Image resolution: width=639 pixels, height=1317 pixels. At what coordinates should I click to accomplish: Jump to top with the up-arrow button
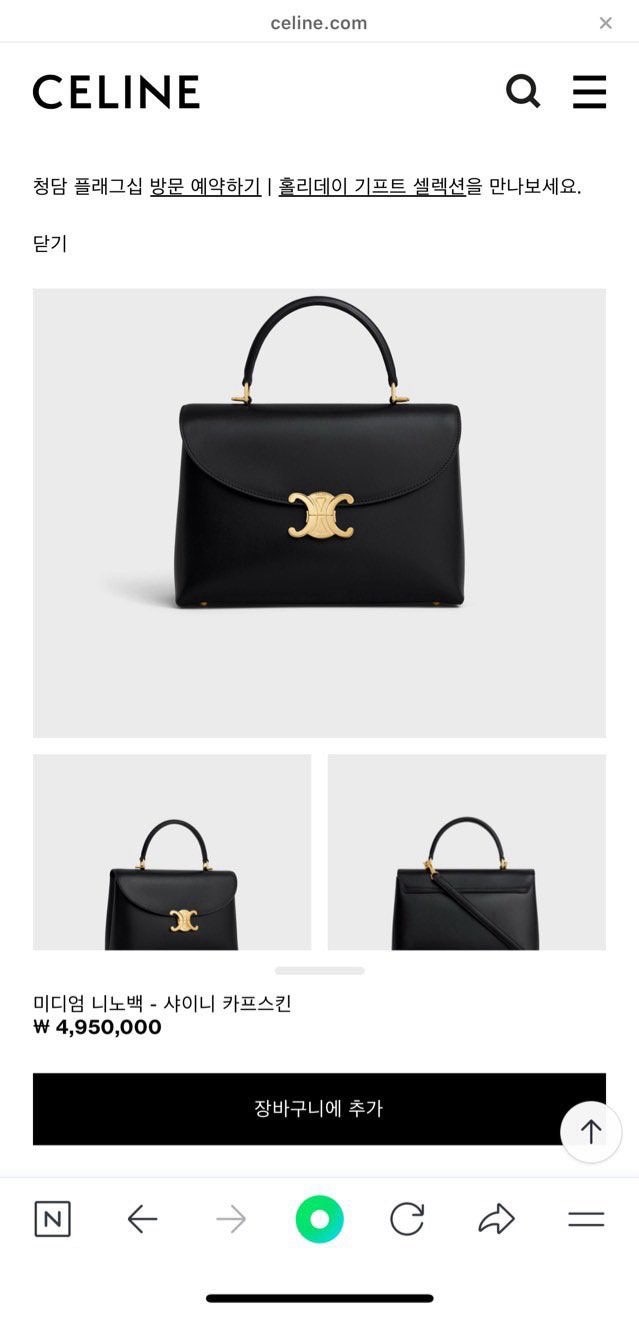(x=590, y=1132)
